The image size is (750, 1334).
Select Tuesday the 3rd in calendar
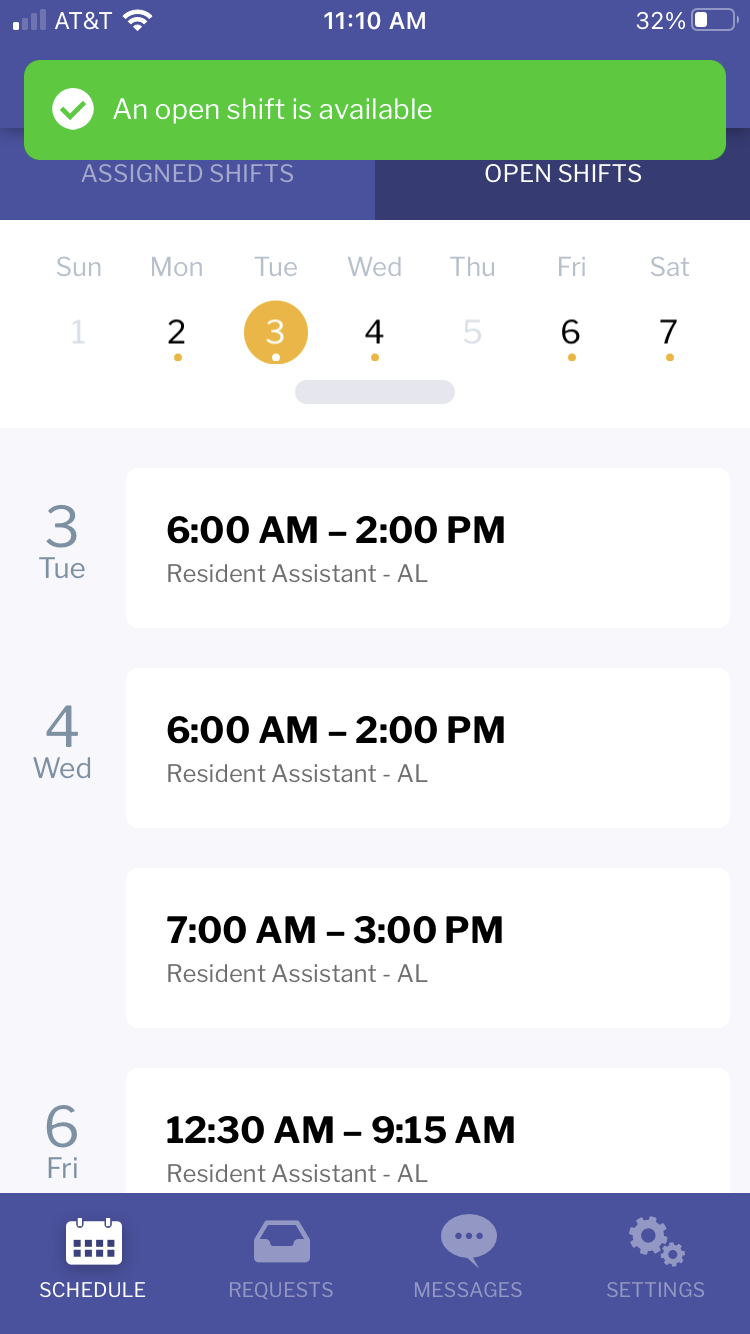[276, 333]
